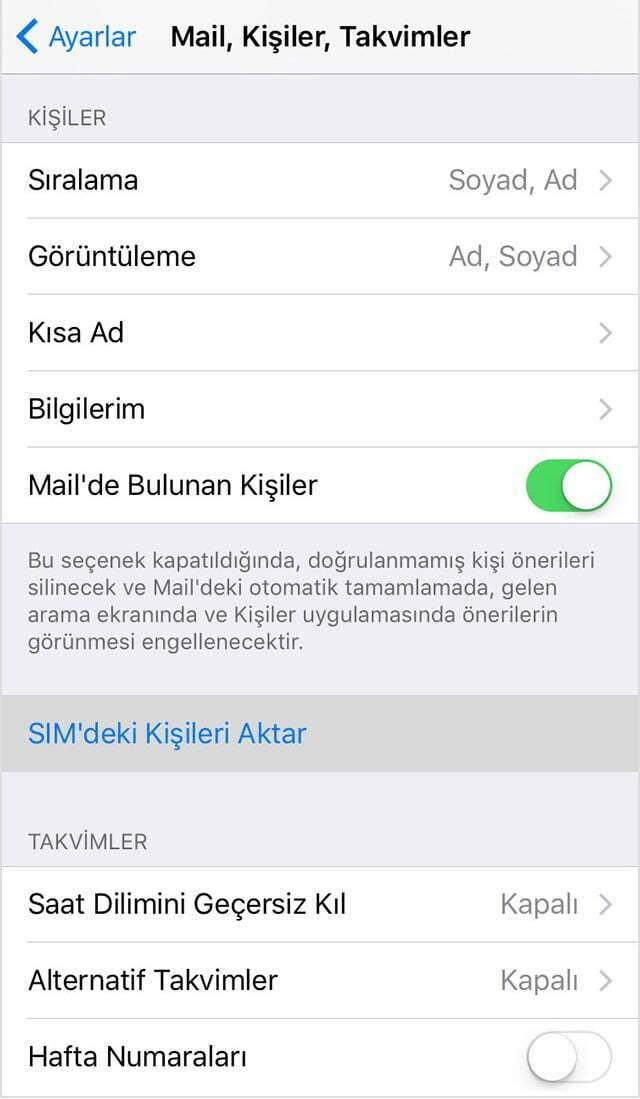Open the Görüntüleme setting
This screenshot has height=1099, width=640.
(320, 257)
